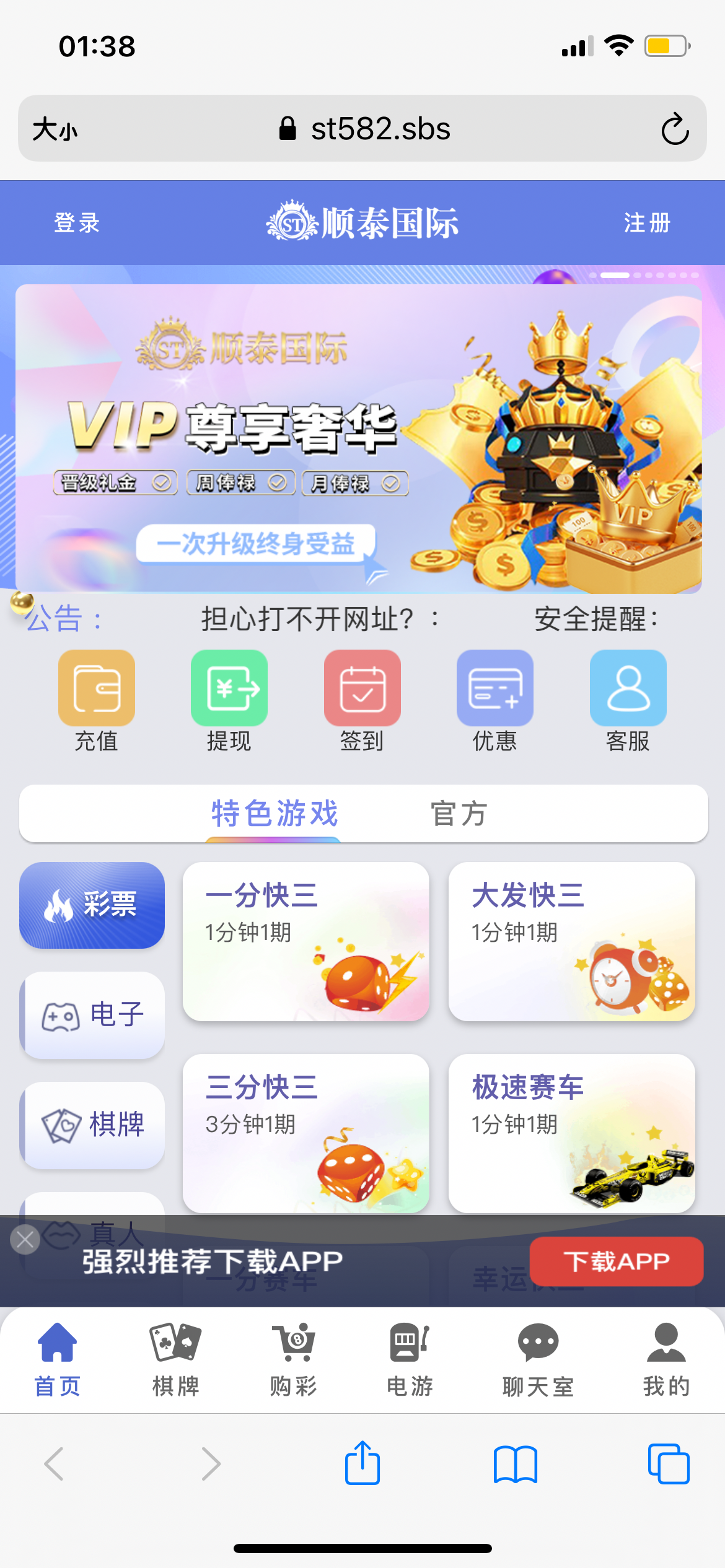The height and width of the screenshot is (1568, 725).
Task: Go to the 聊天室 chat room tab
Action: click(538, 1360)
